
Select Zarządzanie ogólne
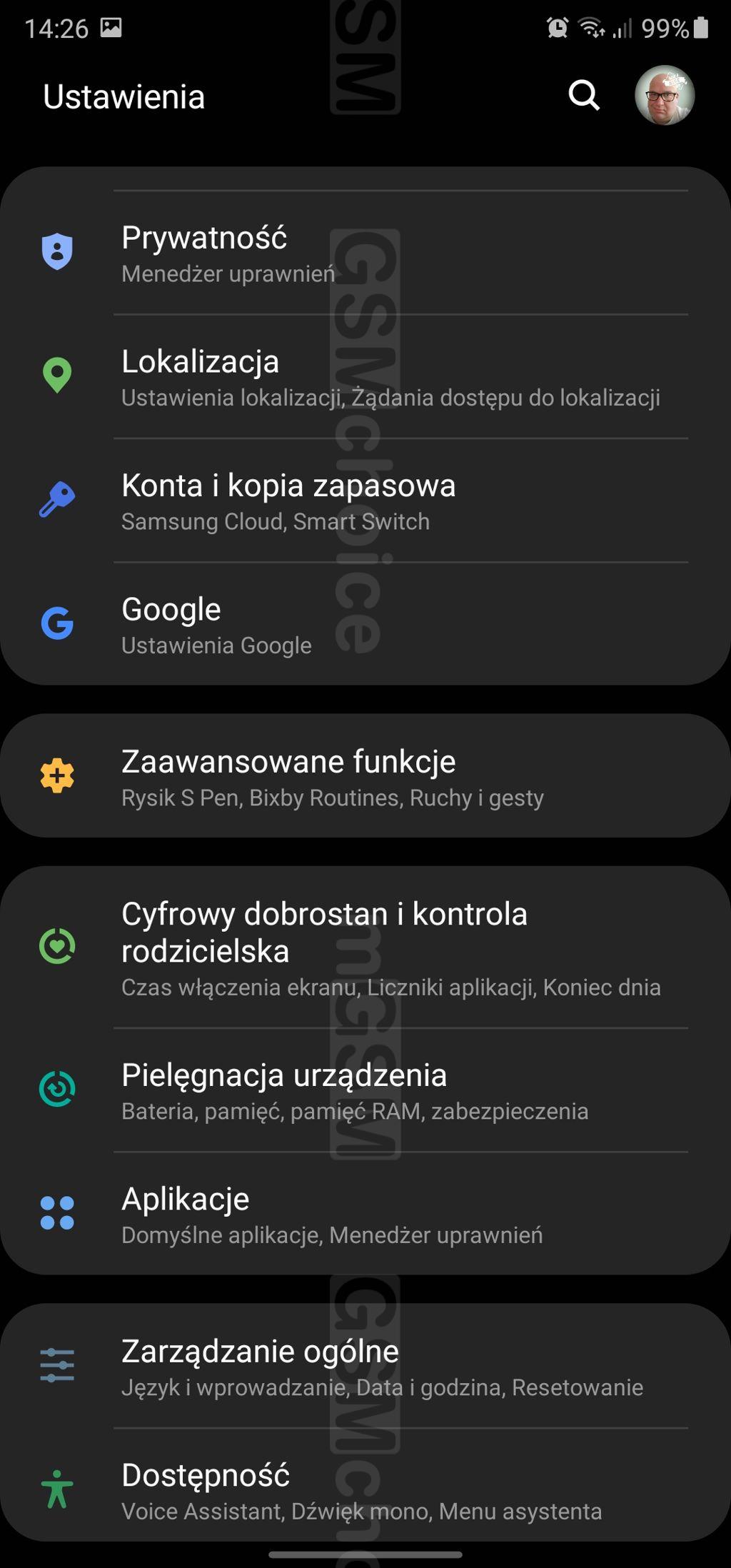pos(364,1367)
